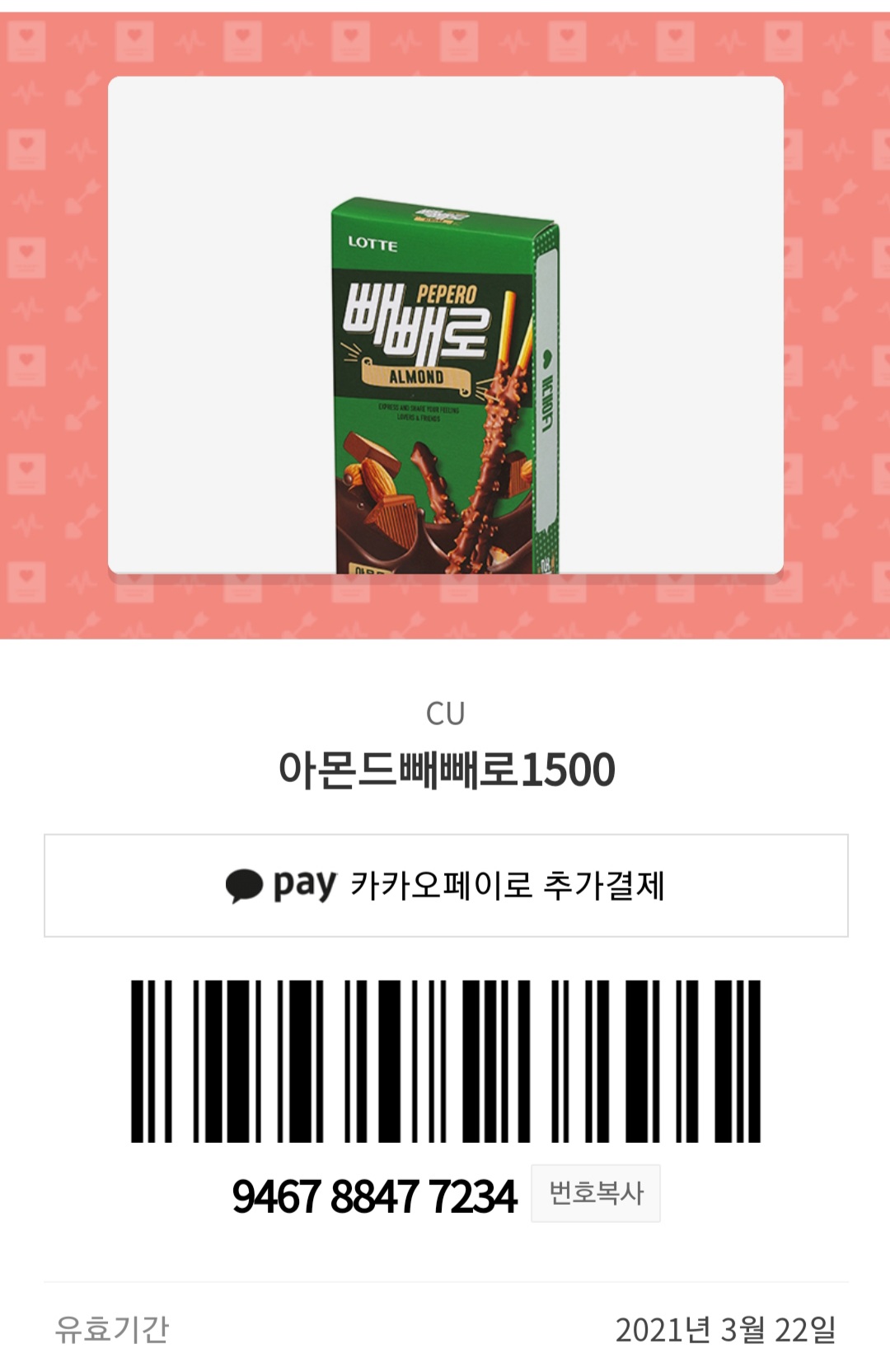This screenshot has width=890, height=1372.
Task: Tap 카카오페이로 추가결제 button
Action: tap(445, 885)
